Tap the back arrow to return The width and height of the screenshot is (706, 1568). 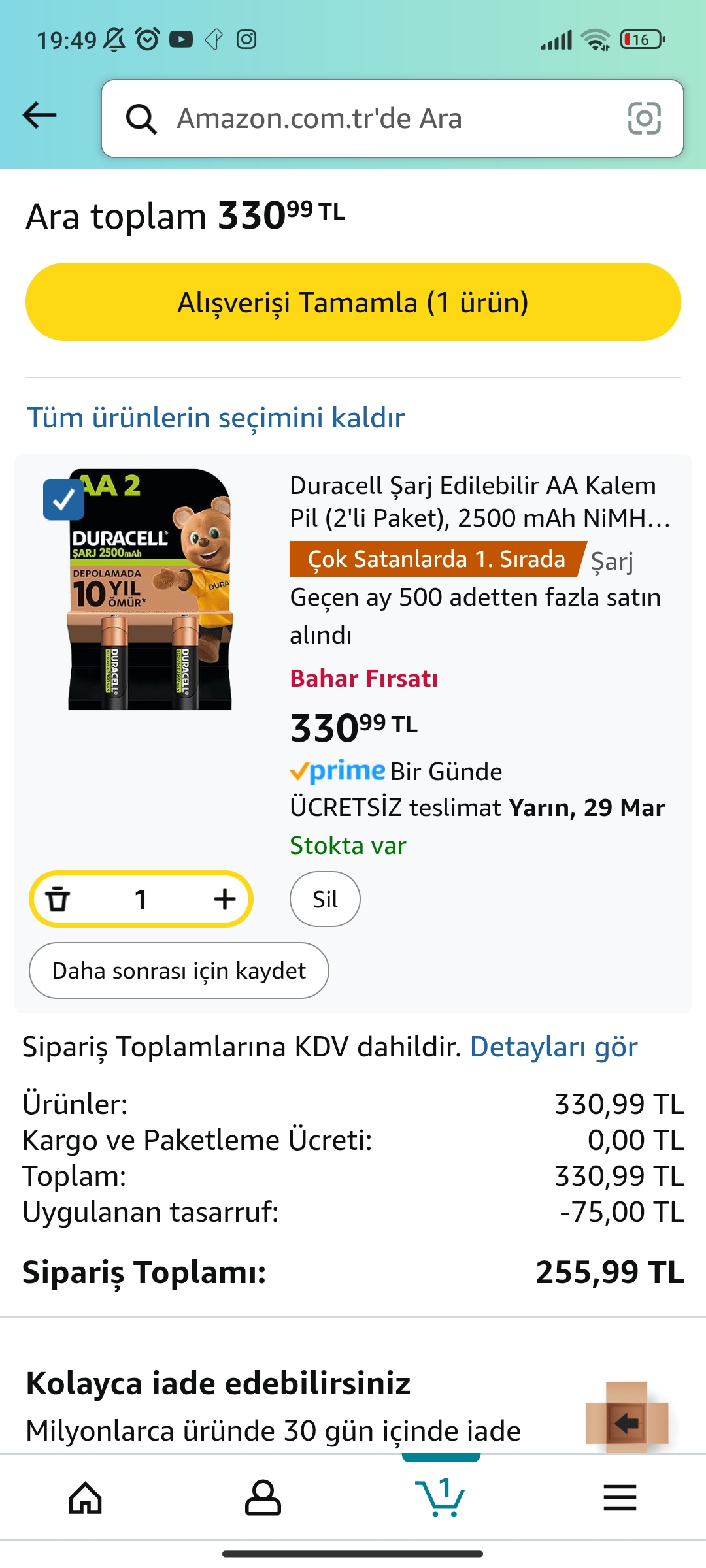(37, 118)
